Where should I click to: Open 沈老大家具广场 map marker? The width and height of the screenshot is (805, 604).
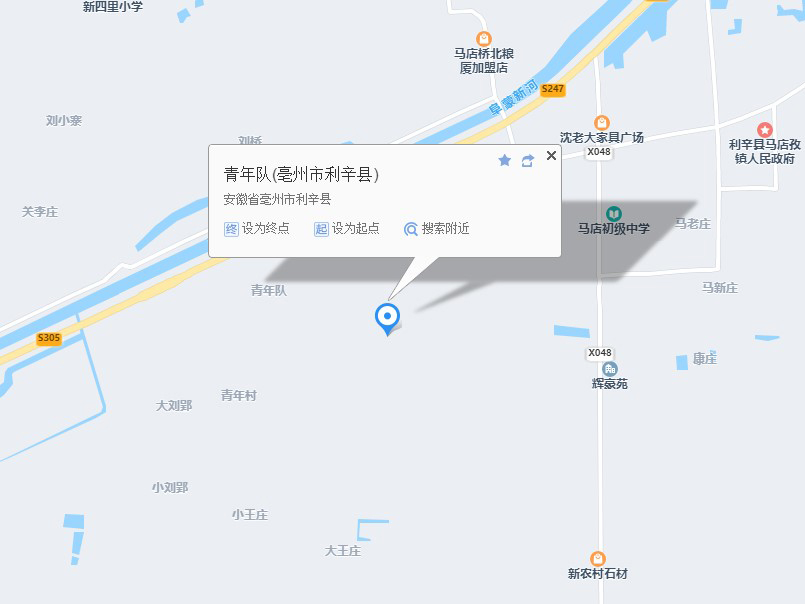[x=601, y=123]
